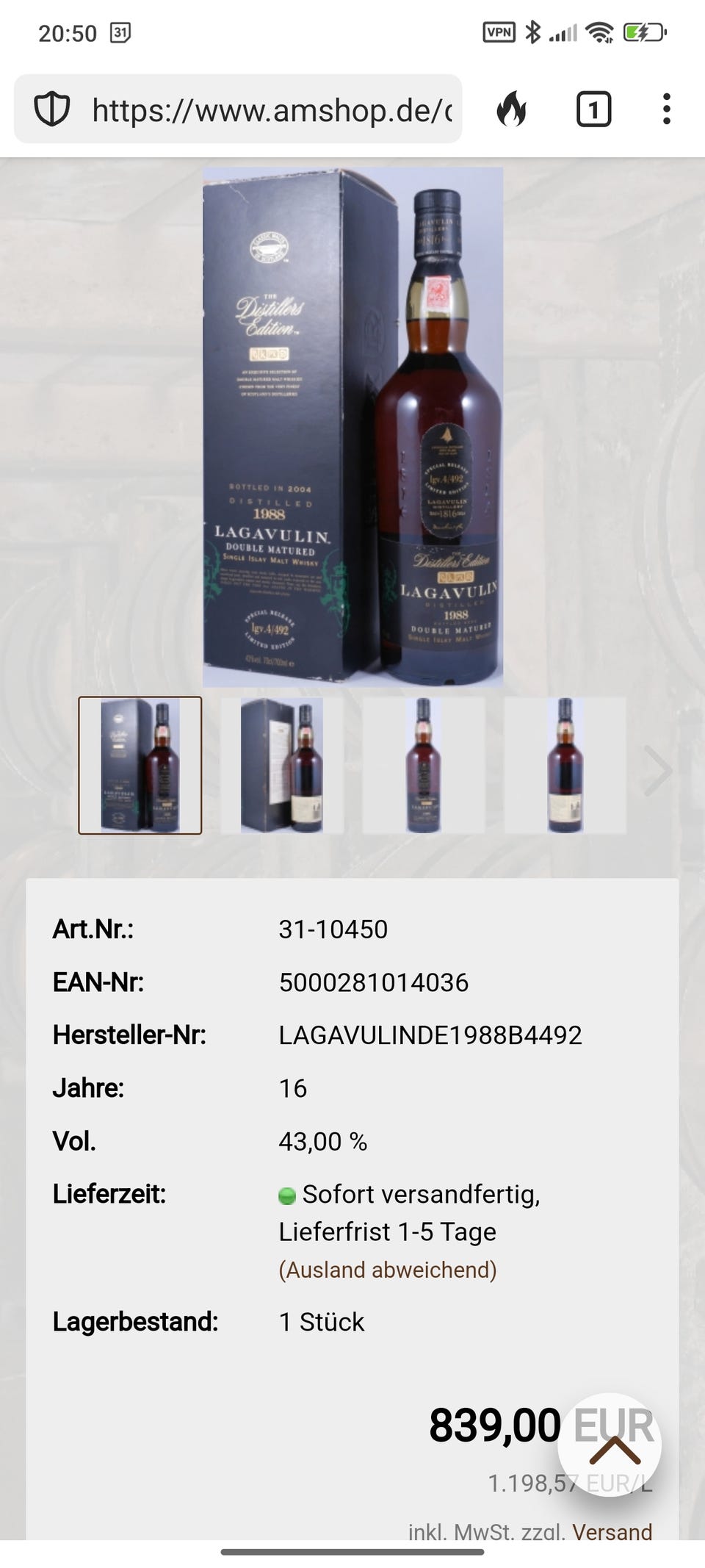Tap the main Lagavulin product photo
Viewport: 705px width, 1568px height.
pyautogui.click(x=352, y=426)
